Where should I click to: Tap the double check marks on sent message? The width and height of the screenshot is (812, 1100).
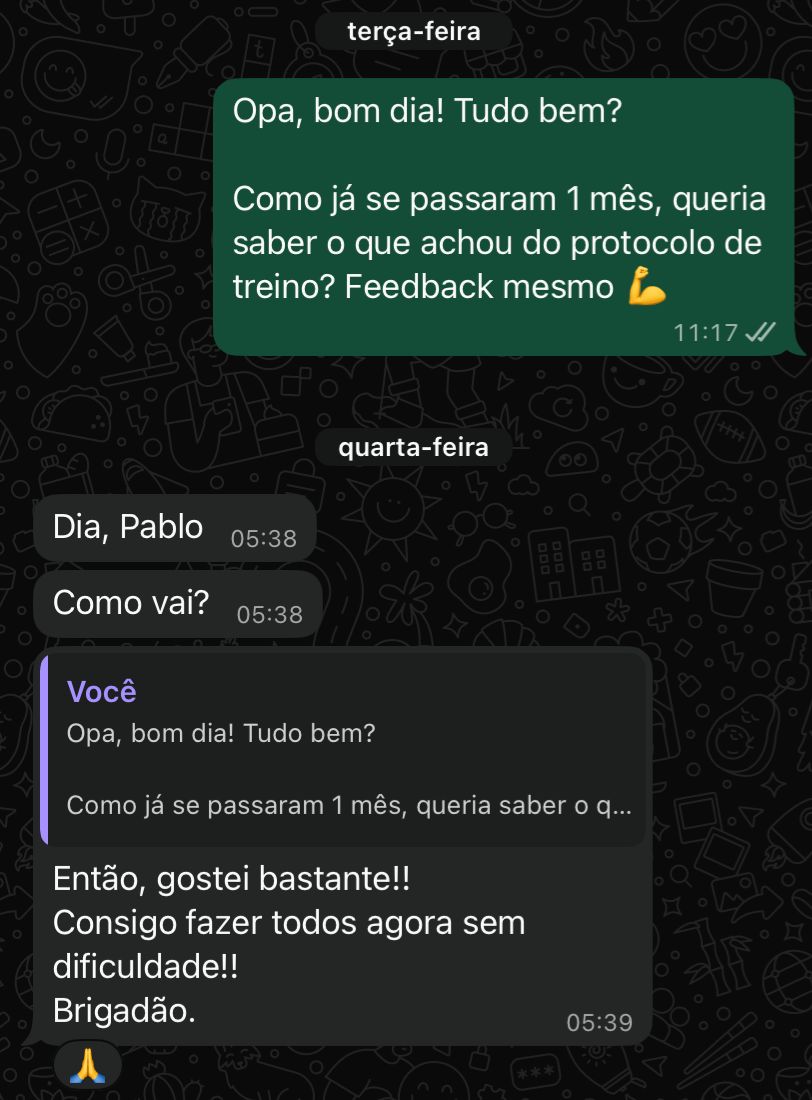coord(762,332)
